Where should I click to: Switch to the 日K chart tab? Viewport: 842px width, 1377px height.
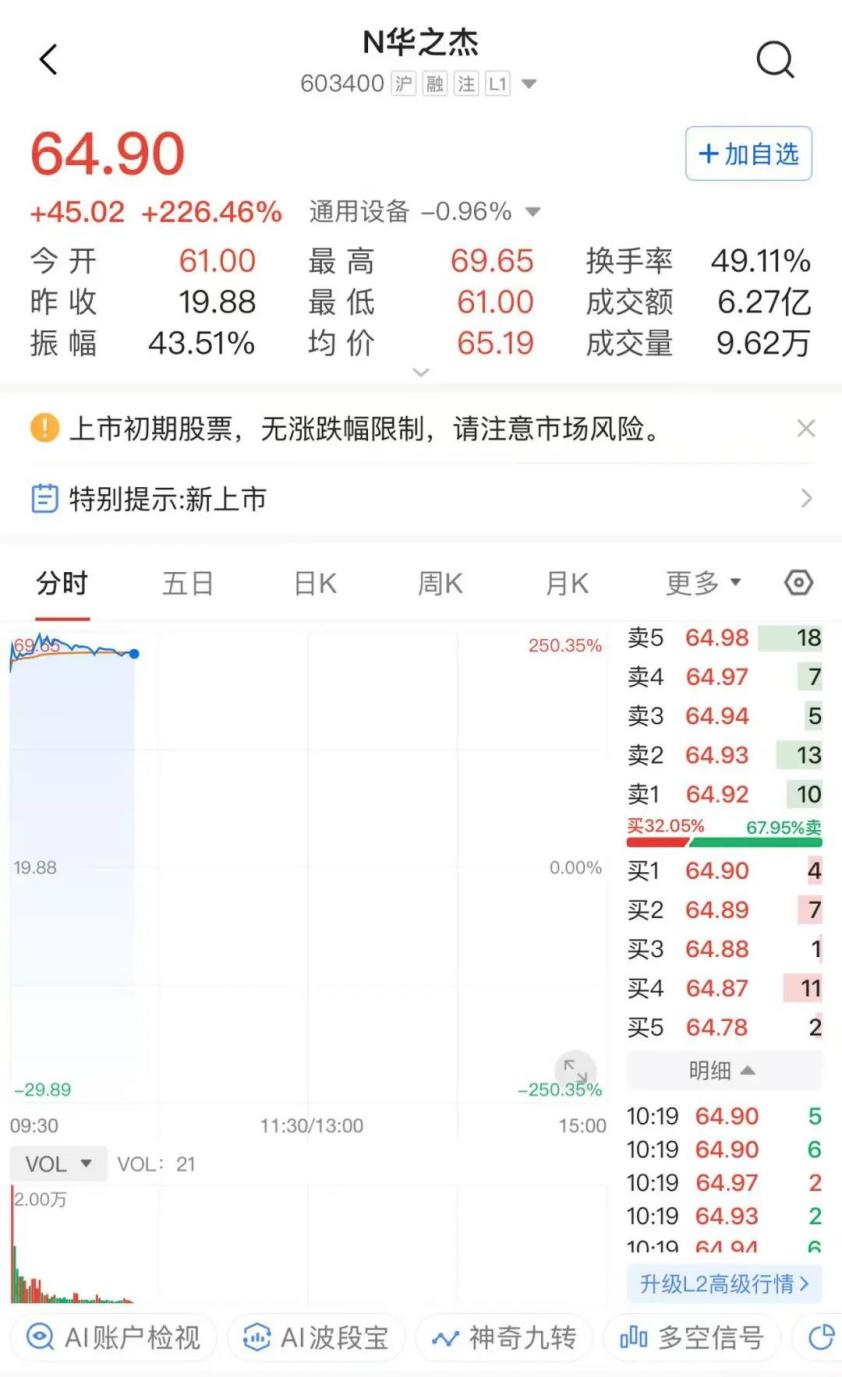[315, 583]
